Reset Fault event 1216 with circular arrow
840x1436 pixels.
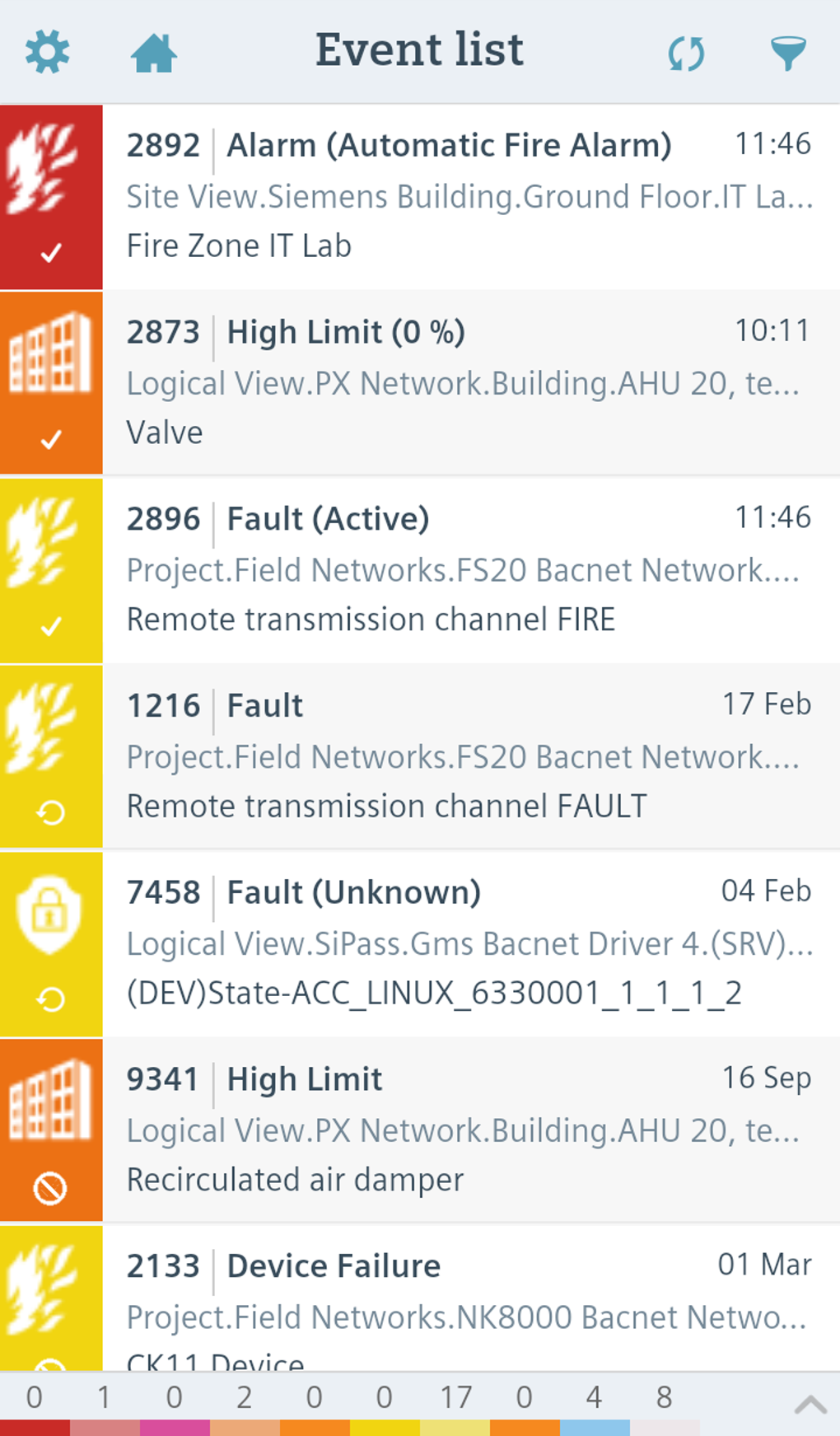(x=50, y=812)
